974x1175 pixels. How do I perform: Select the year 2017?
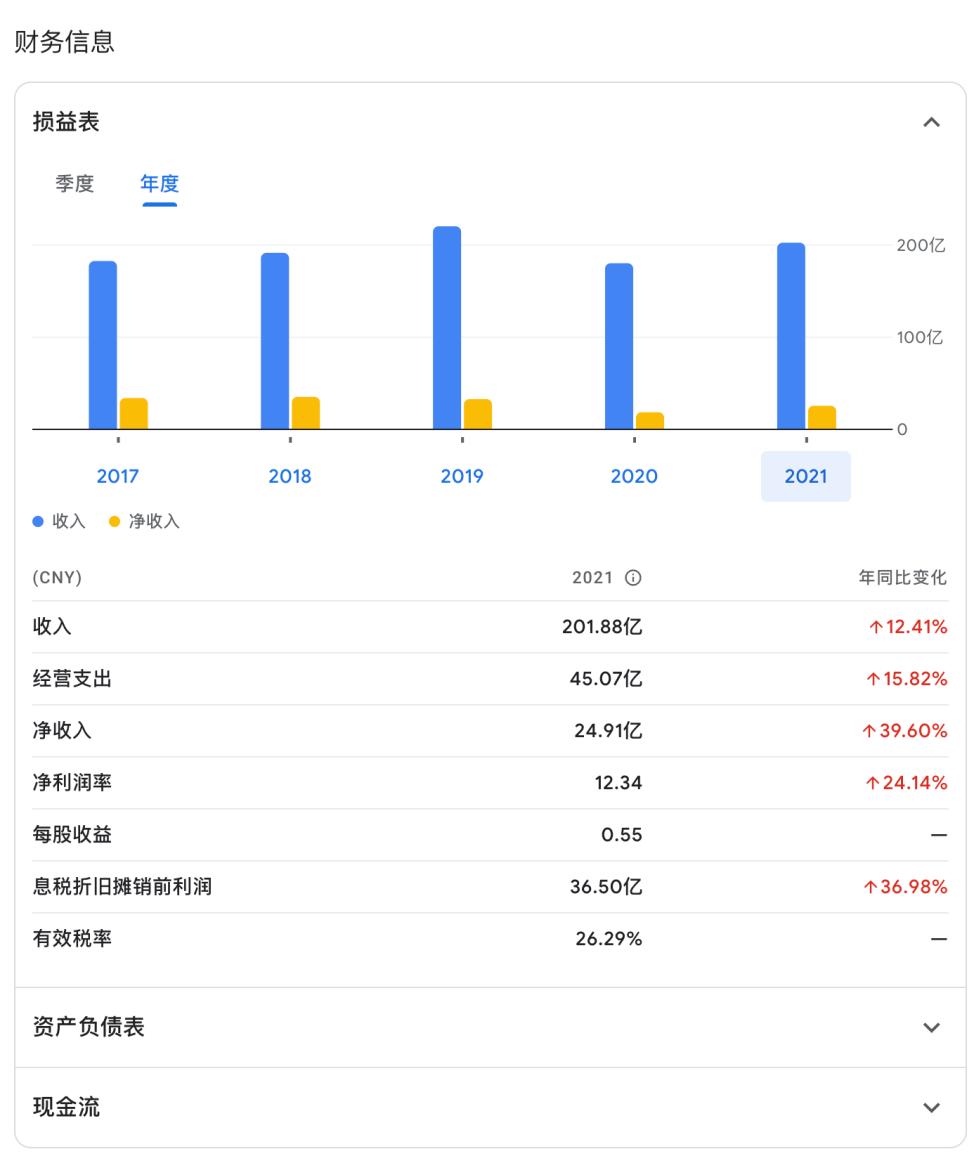coord(118,476)
